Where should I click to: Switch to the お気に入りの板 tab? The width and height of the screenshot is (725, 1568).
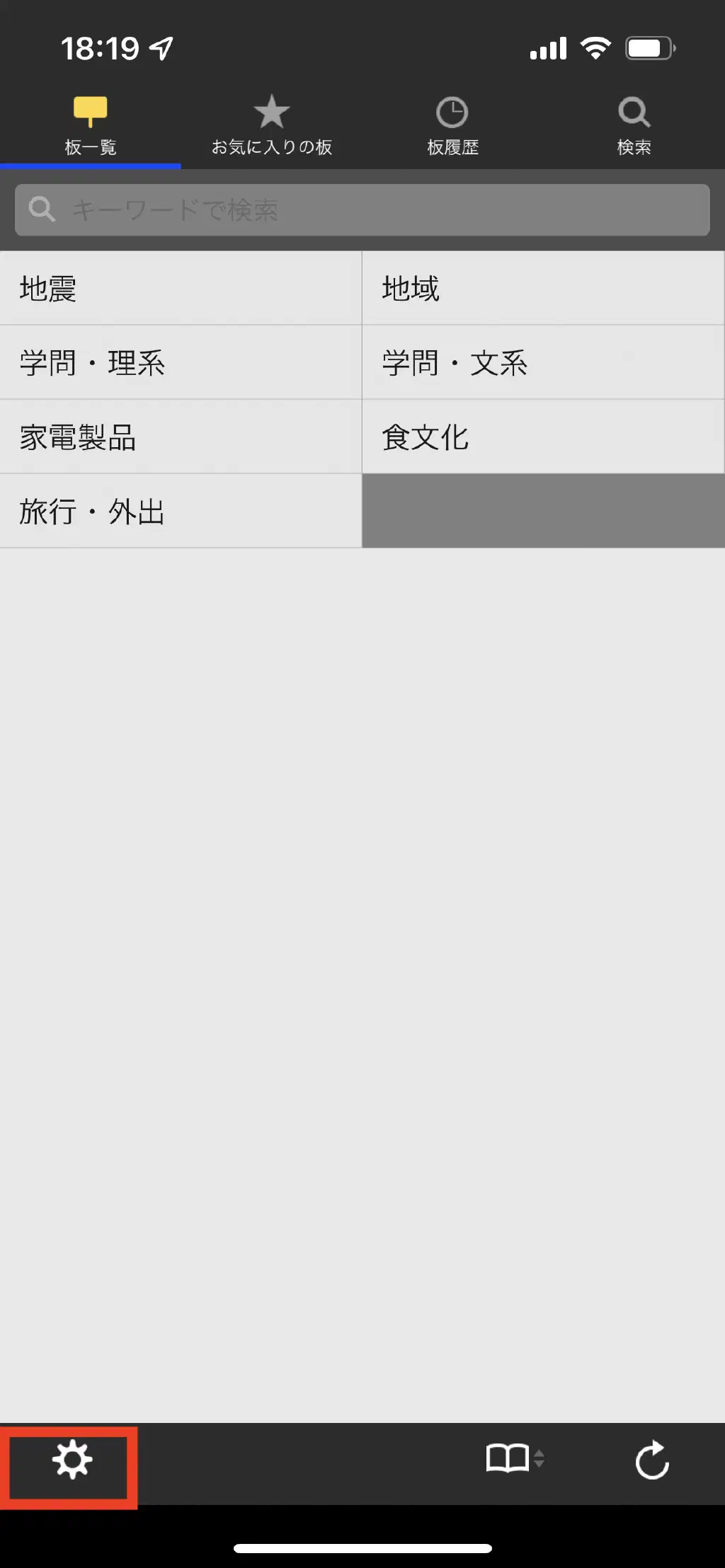coord(272,126)
